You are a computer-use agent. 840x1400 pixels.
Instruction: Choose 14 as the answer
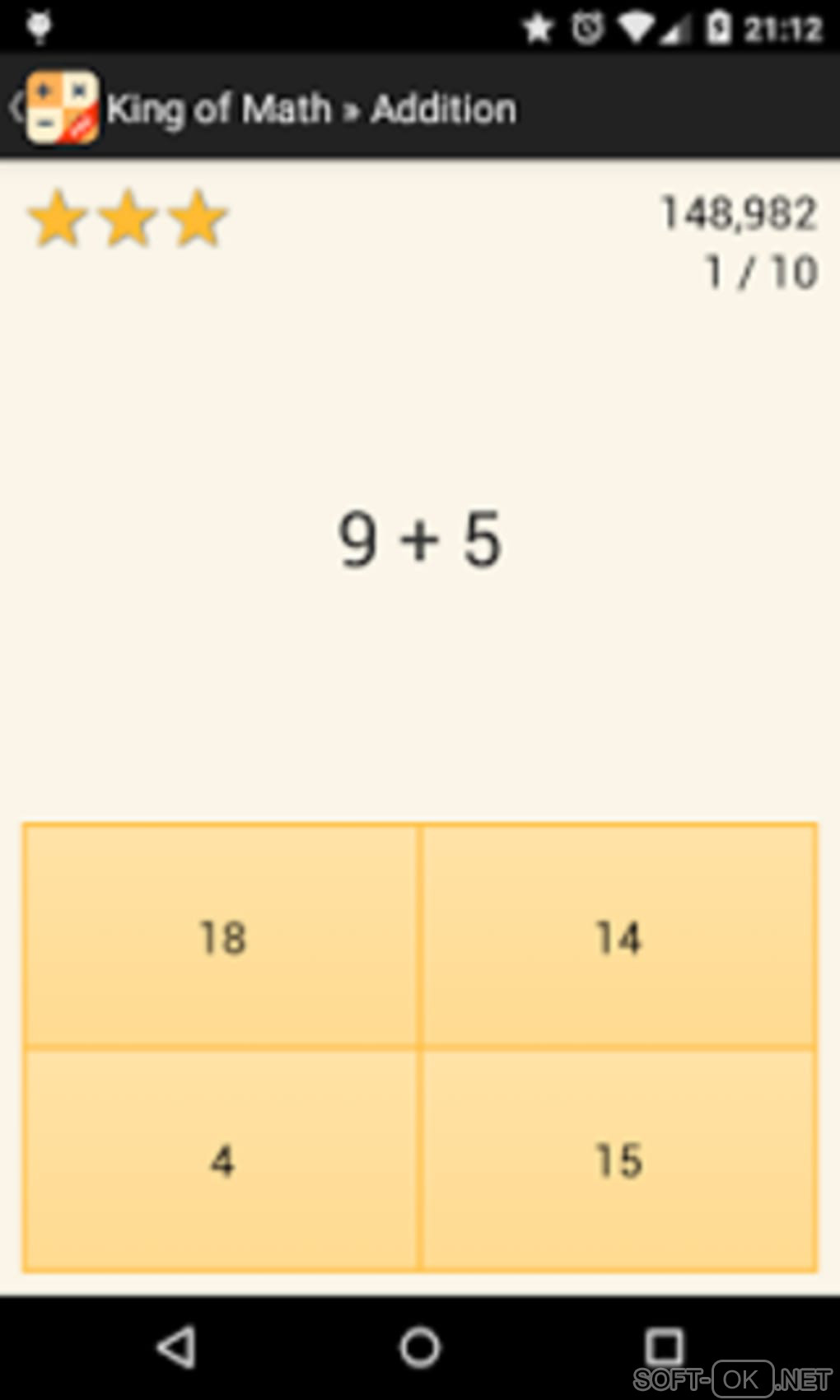click(x=618, y=936)
